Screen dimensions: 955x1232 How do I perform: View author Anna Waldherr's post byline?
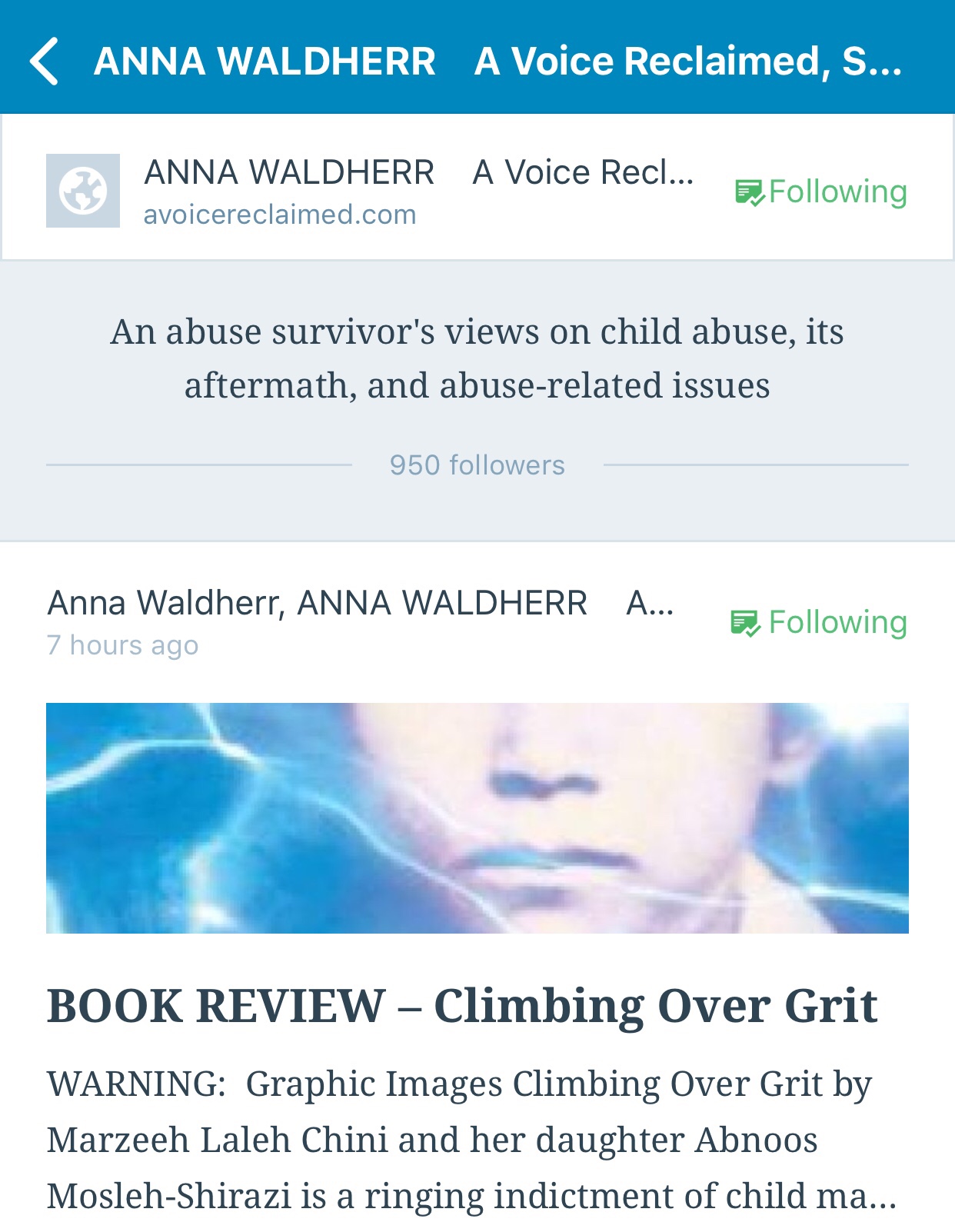tap(360, 603)
